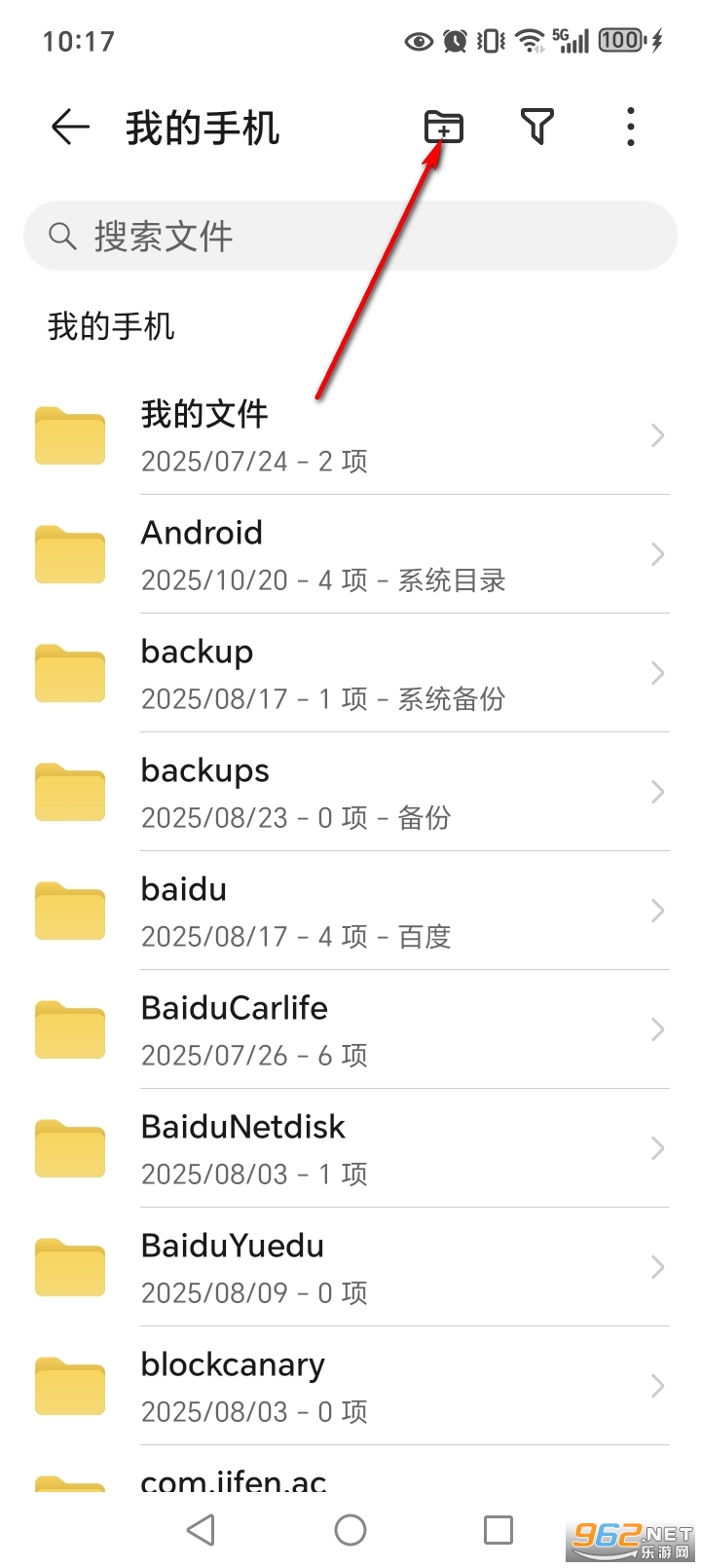The width and height of the screenshot is (701, 1568).
Task: Tap the three-dot overflow menu icon
Action: pyautogui.click(x=631, y=127)
